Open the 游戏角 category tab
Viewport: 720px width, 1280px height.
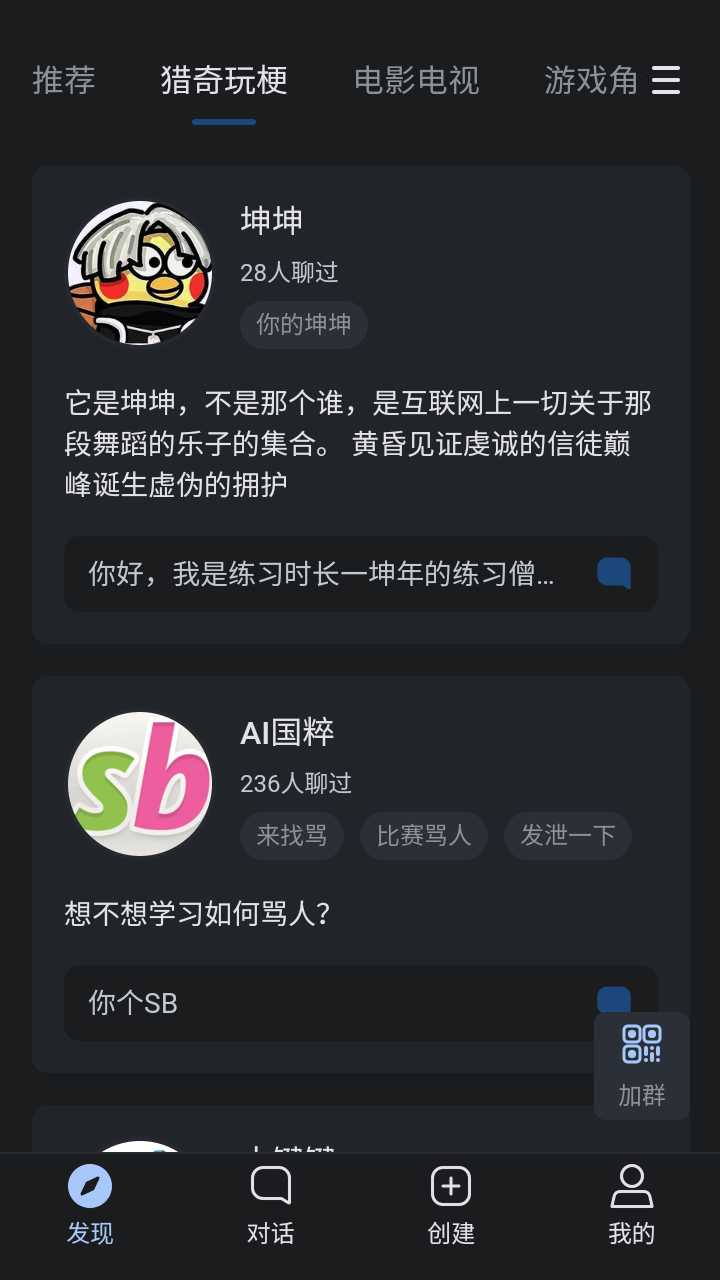(x=590, y=80)
